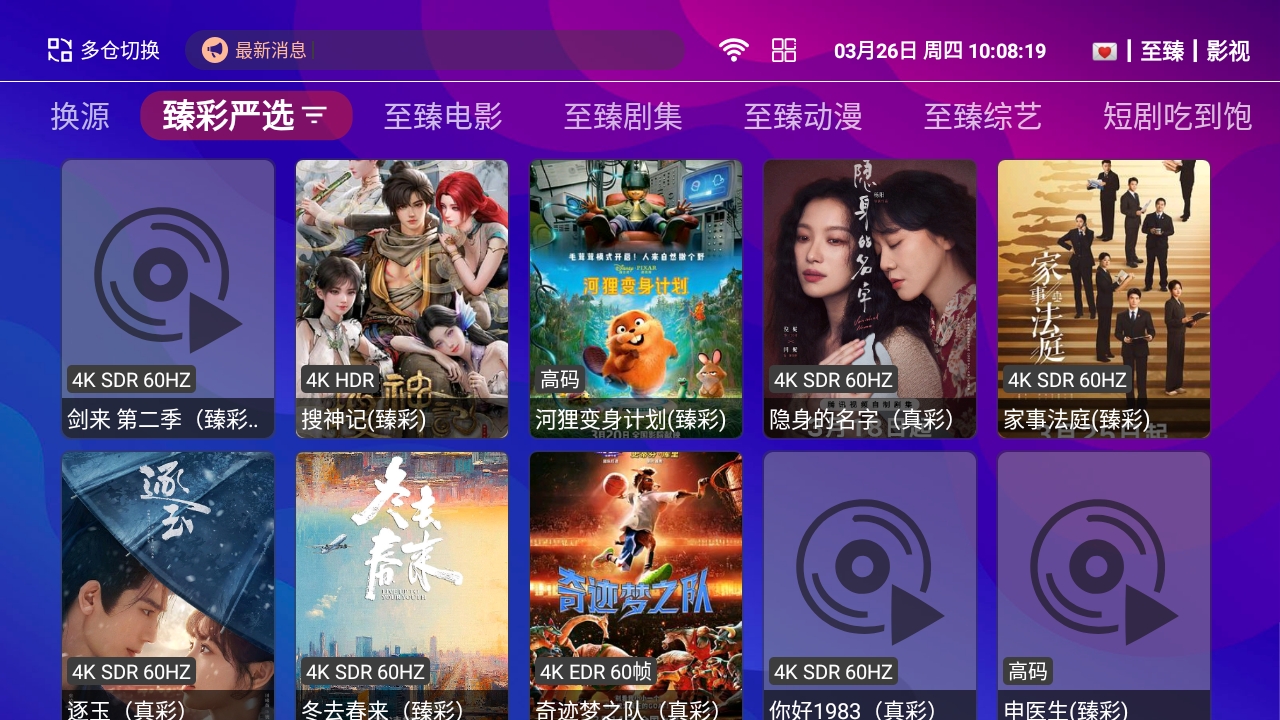The image size is (1280, 720).
Task: Open the Wi-Fi settings icon
Action: [x=734, y=50]
